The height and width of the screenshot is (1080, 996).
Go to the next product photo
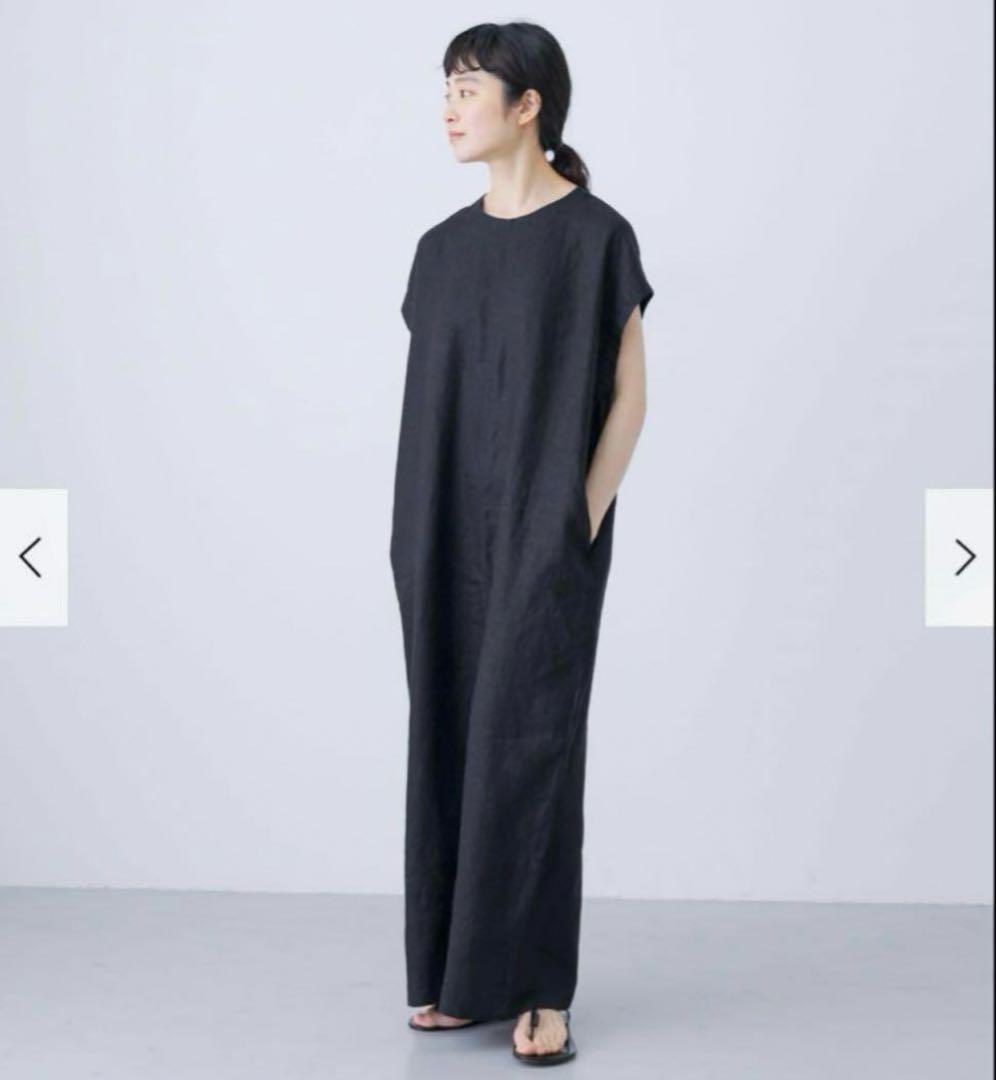pos(961,557)
